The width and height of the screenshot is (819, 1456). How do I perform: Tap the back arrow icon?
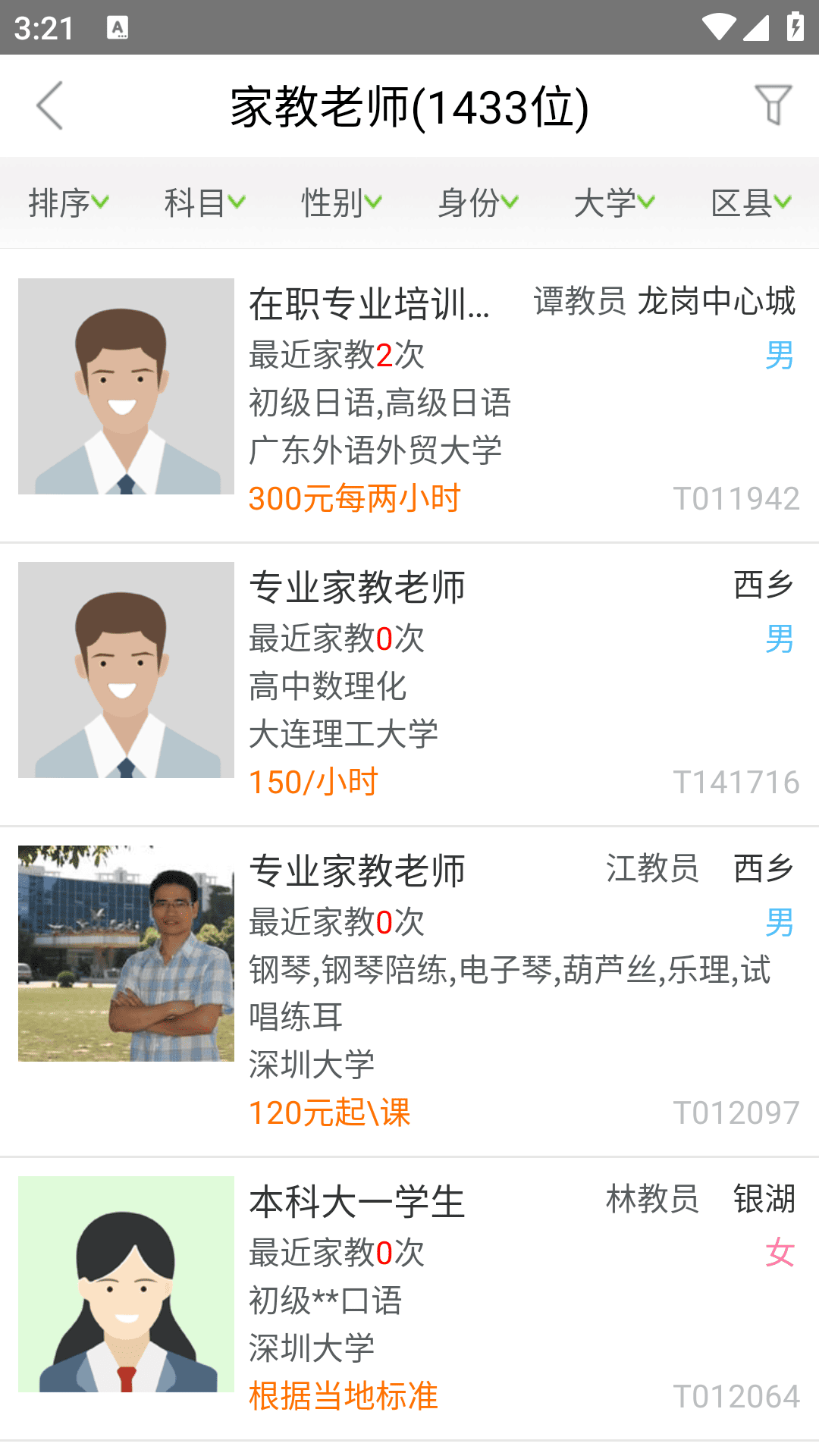(x=49, y=106)
